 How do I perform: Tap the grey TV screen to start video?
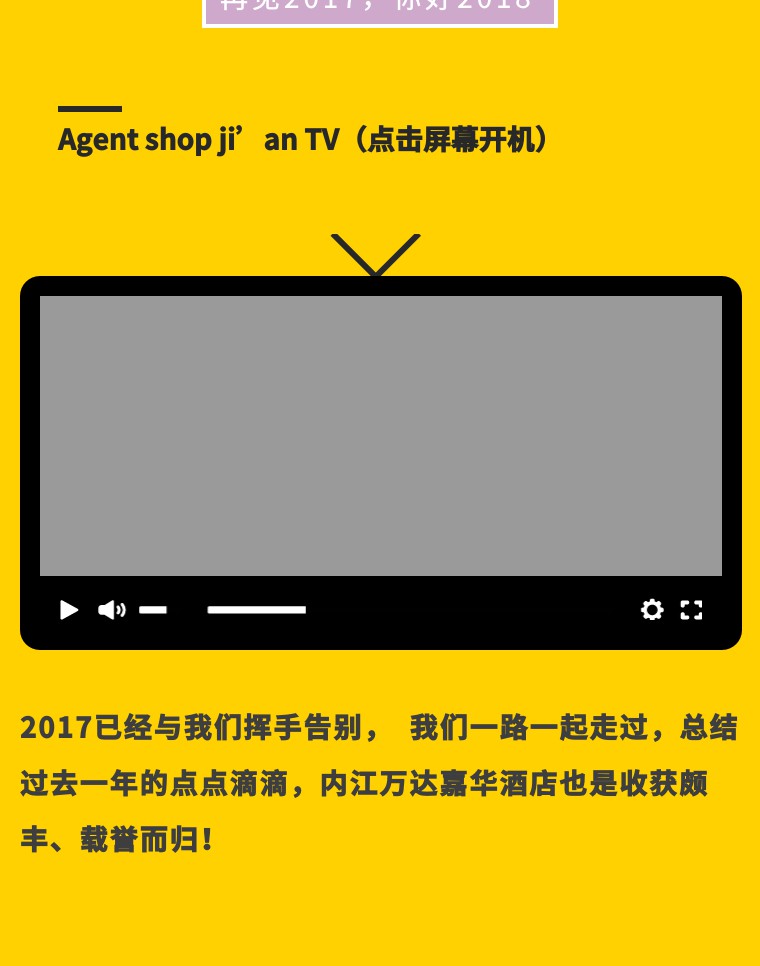coord(380,435)
